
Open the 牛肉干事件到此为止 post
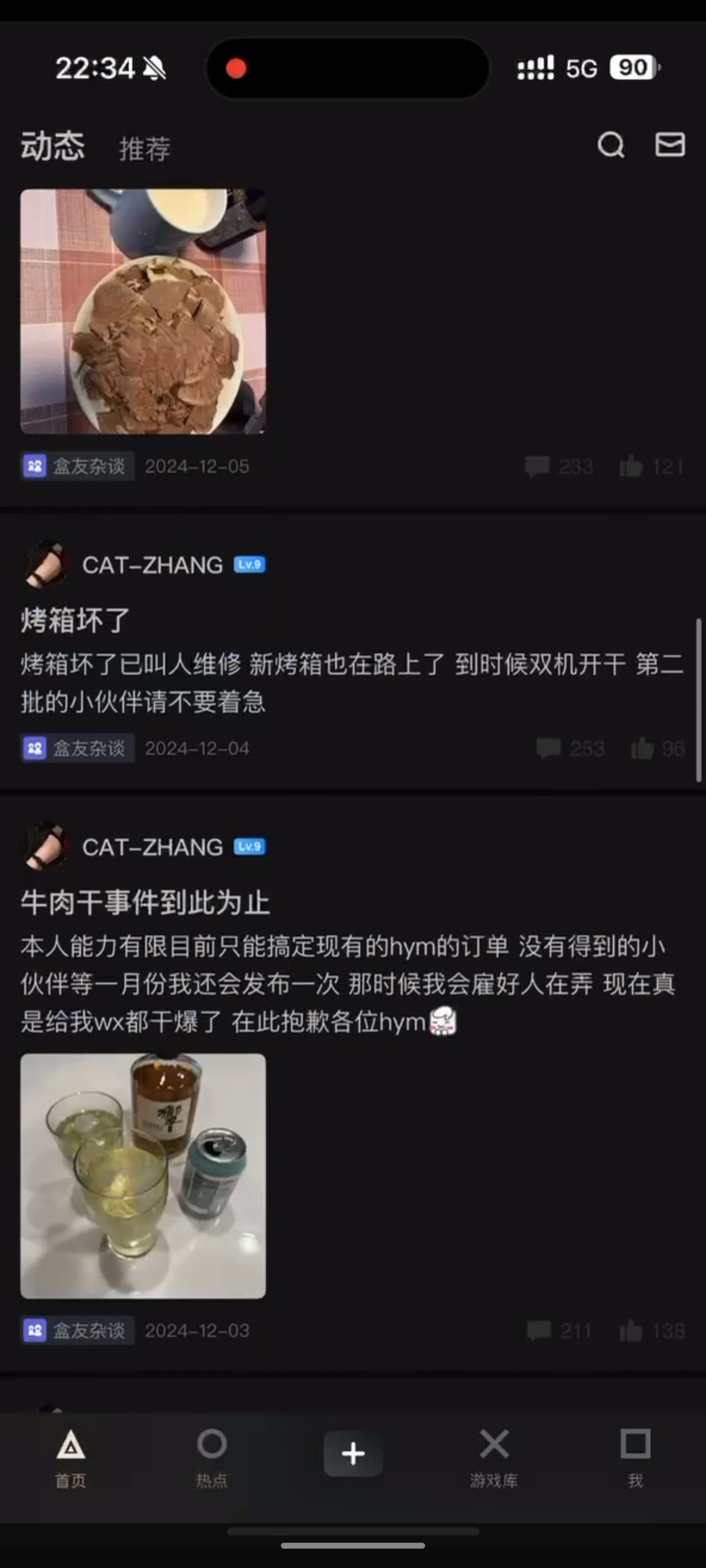point(145,901)
